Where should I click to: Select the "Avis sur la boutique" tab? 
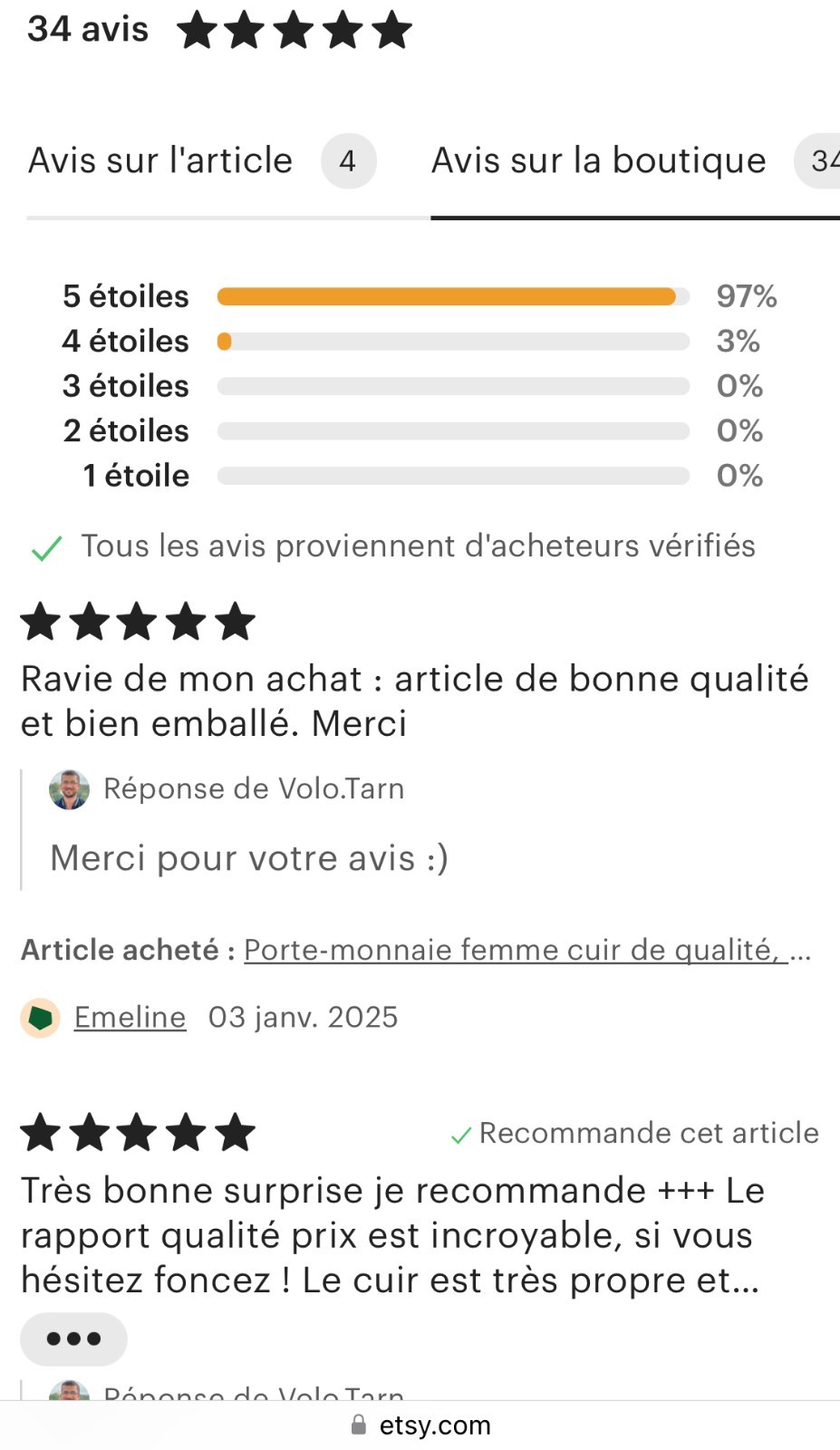(598, 161)
